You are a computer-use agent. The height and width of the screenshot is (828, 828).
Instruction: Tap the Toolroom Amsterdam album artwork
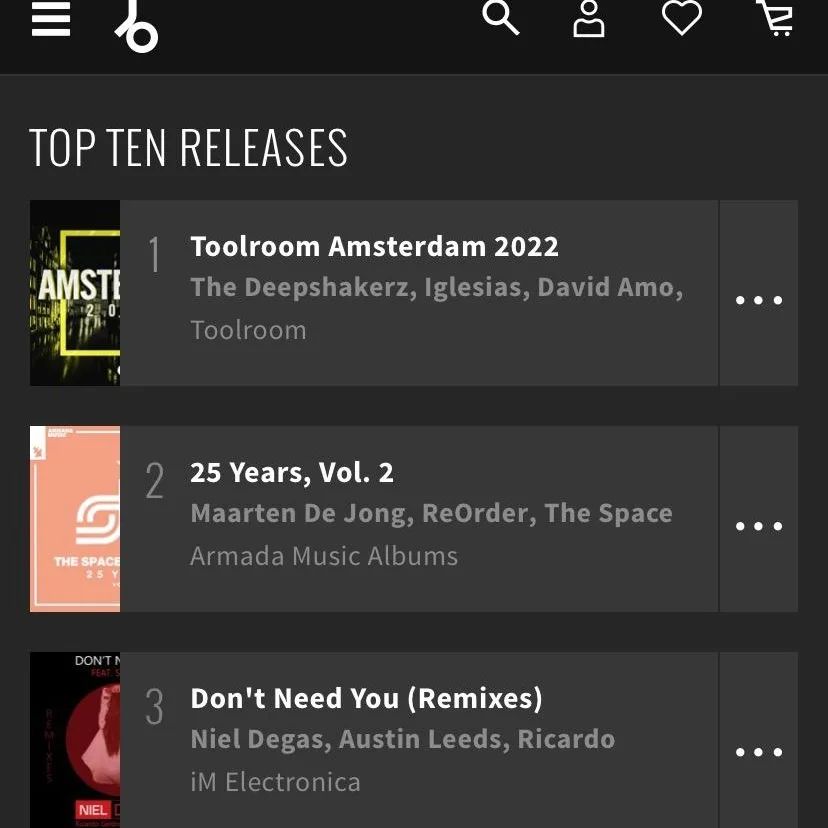[75, 293]
